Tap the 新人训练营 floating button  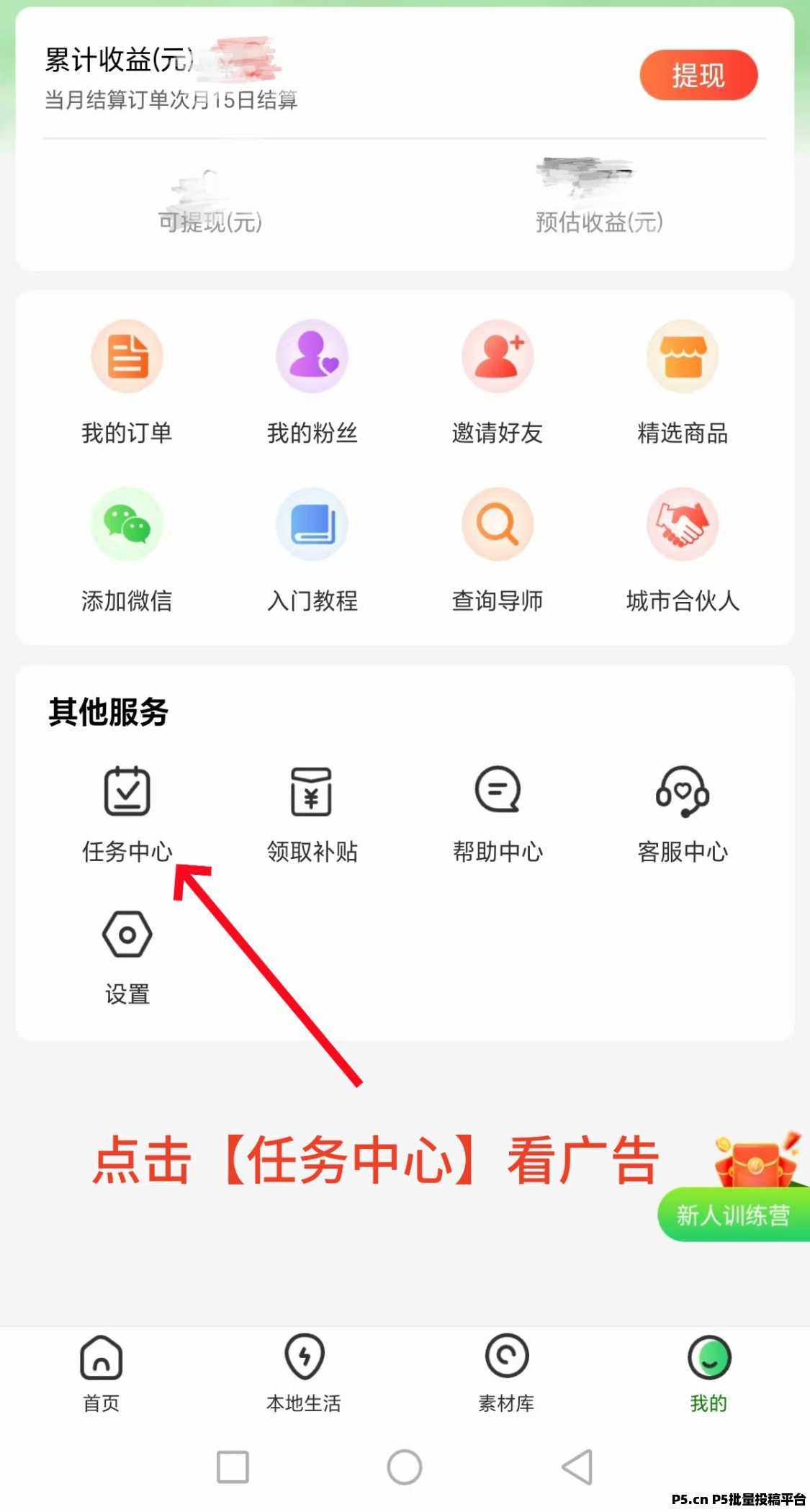click(734, 1214)
